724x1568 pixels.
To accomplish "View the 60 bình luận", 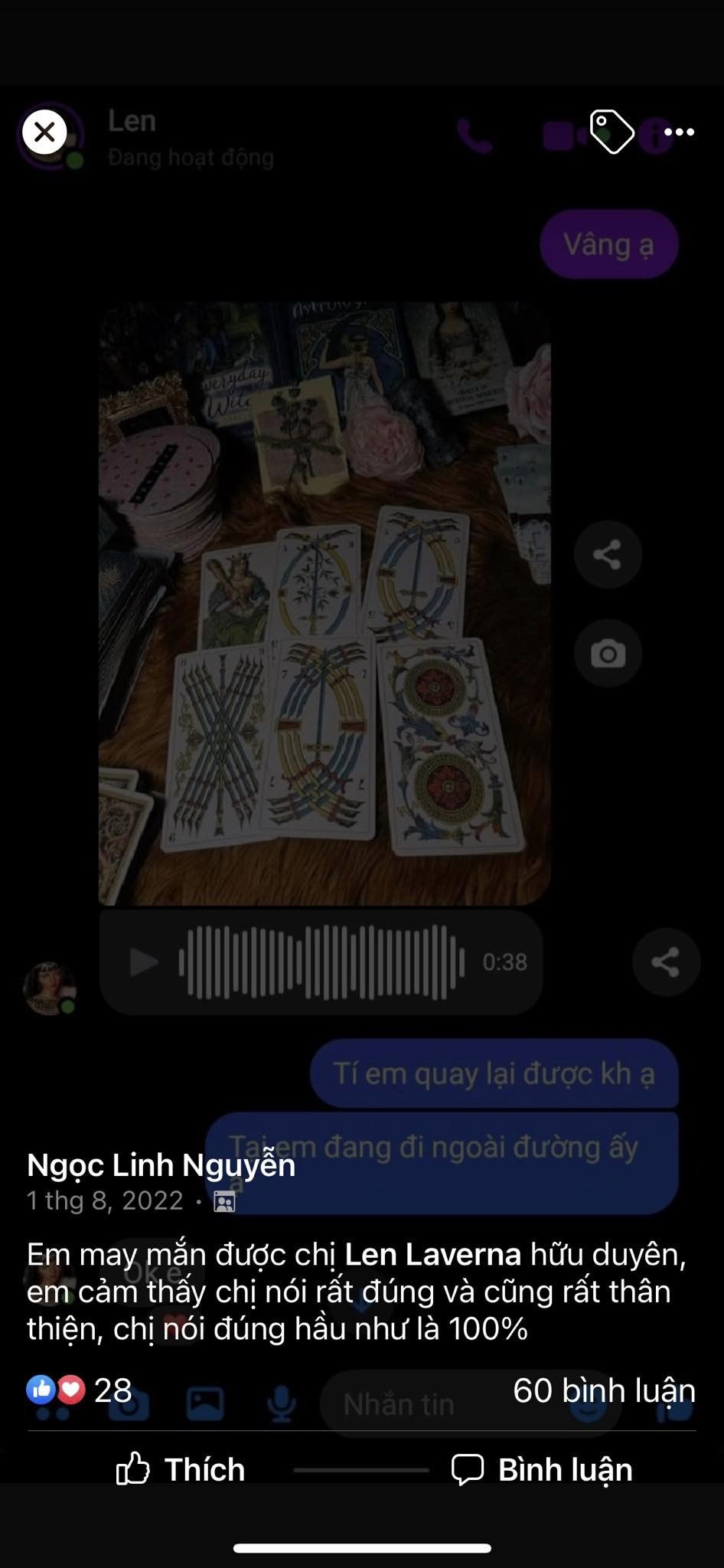I will coord(604,1390).
